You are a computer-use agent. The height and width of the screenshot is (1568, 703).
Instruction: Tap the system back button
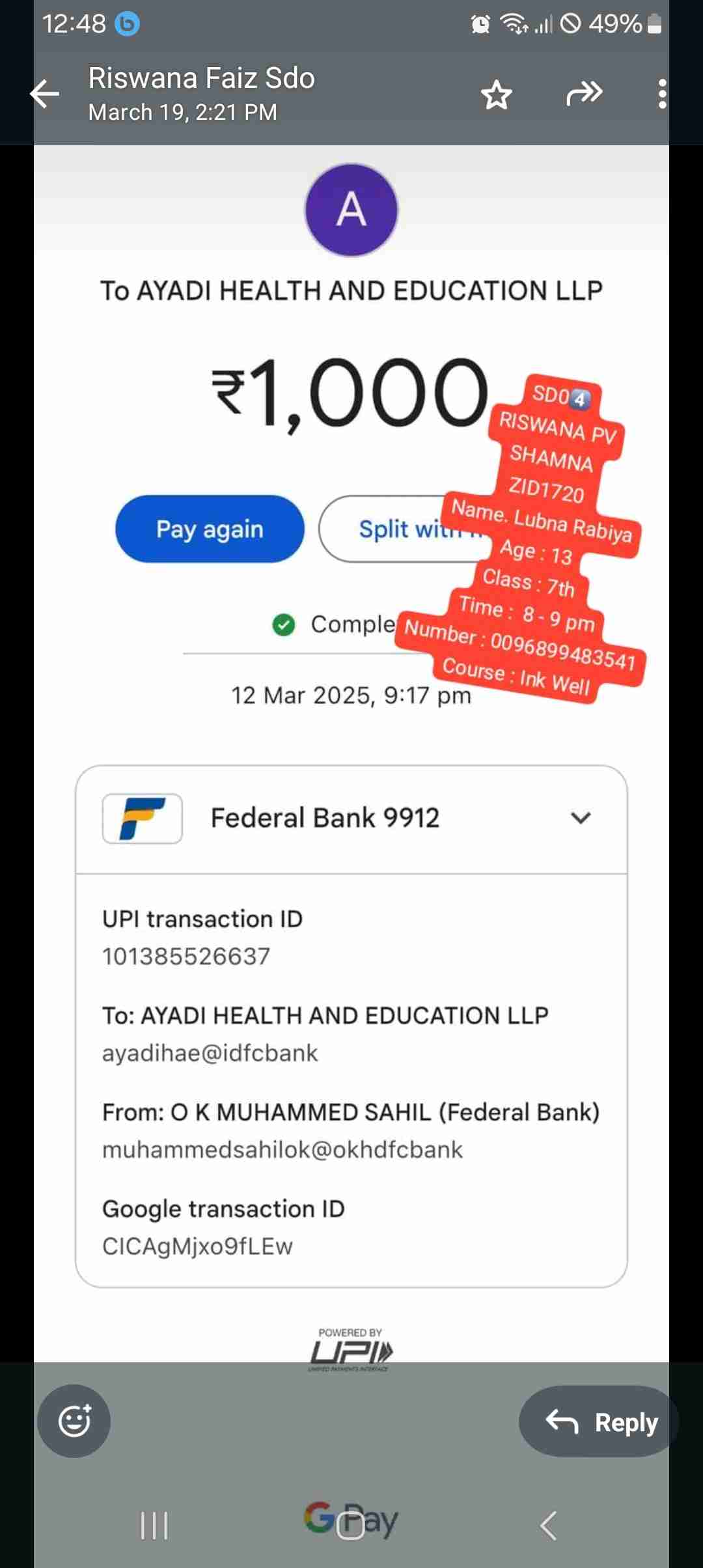pyautogui.click(x=548, y=1526)
